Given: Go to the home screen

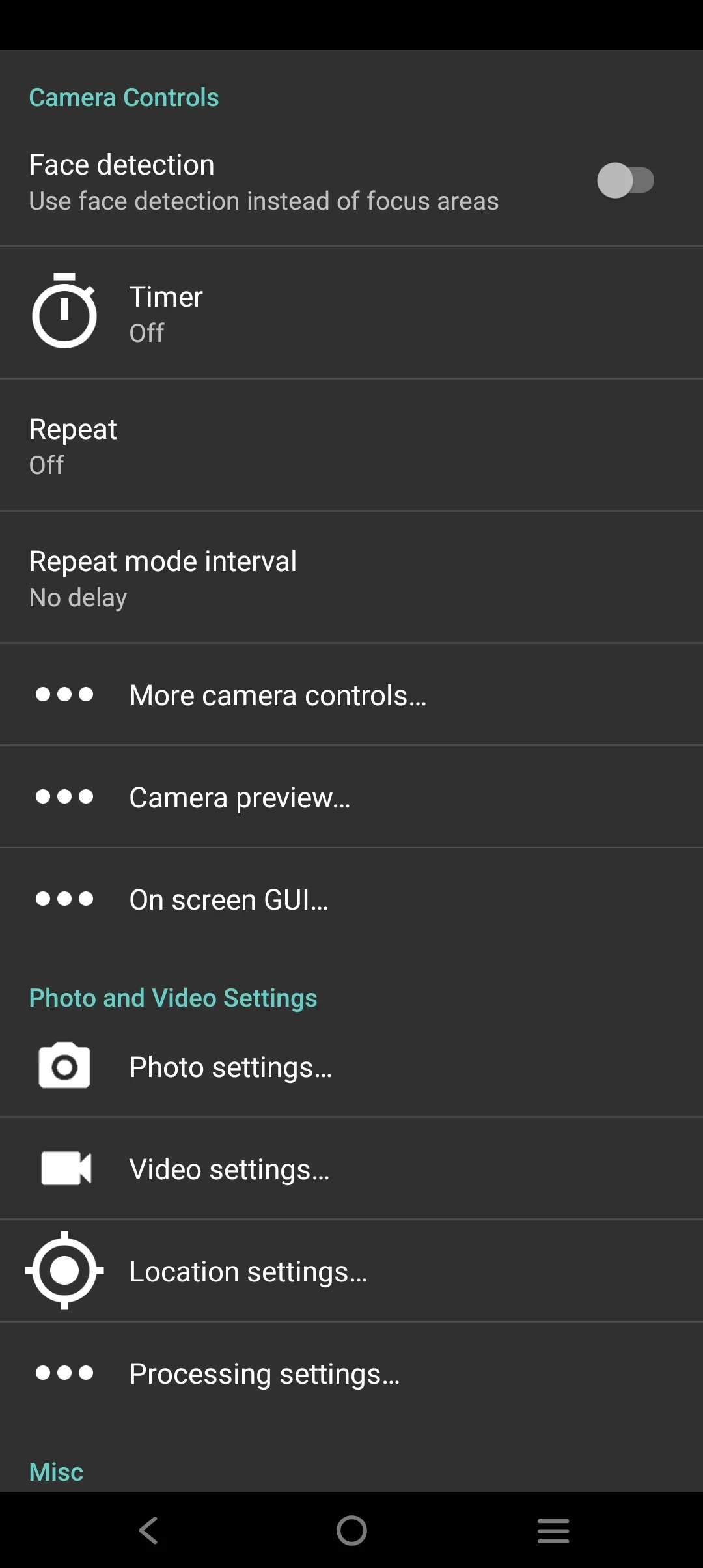Looking at the screenshot, I should coord(351,1530).
